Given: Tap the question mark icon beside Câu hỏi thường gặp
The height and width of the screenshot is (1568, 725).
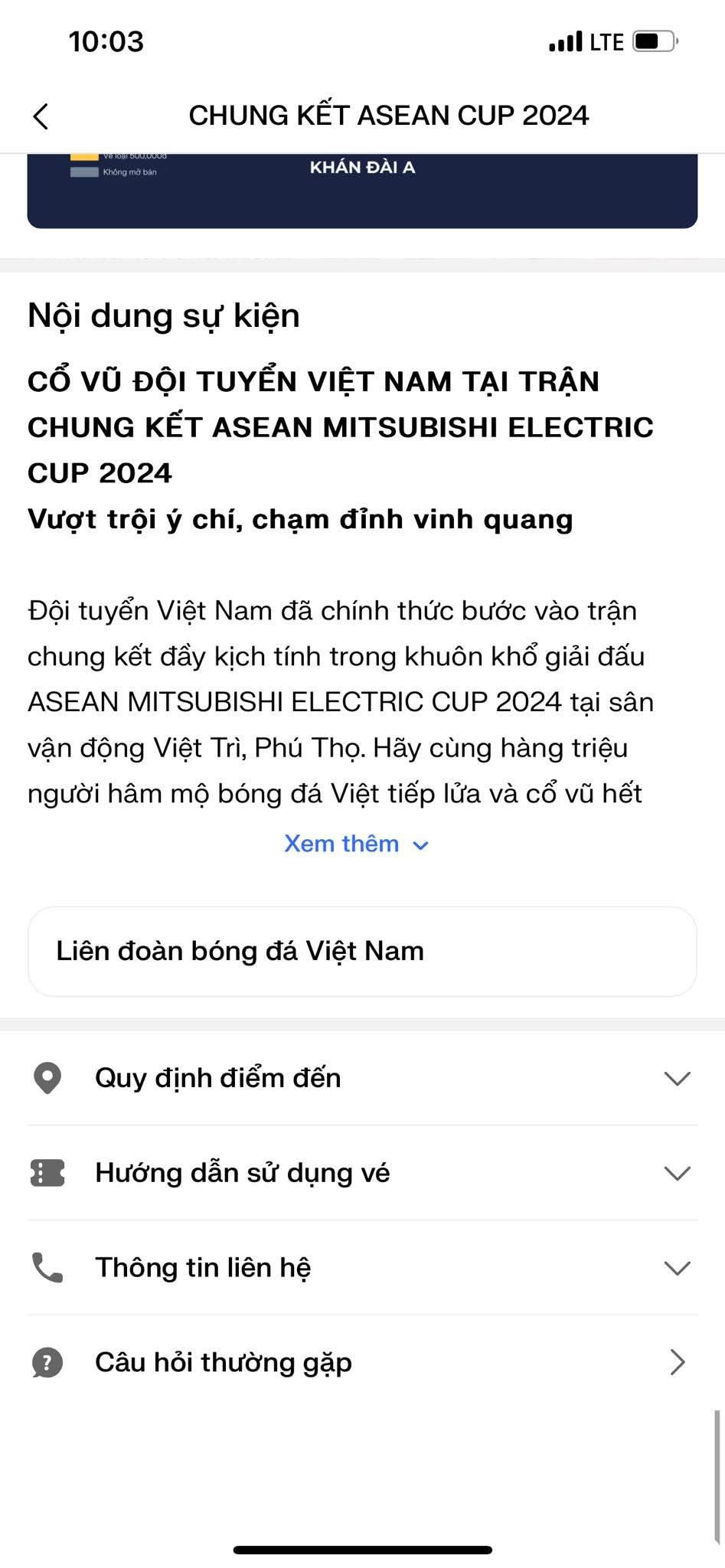Looking at the screenshot, I should (47, 1362).
